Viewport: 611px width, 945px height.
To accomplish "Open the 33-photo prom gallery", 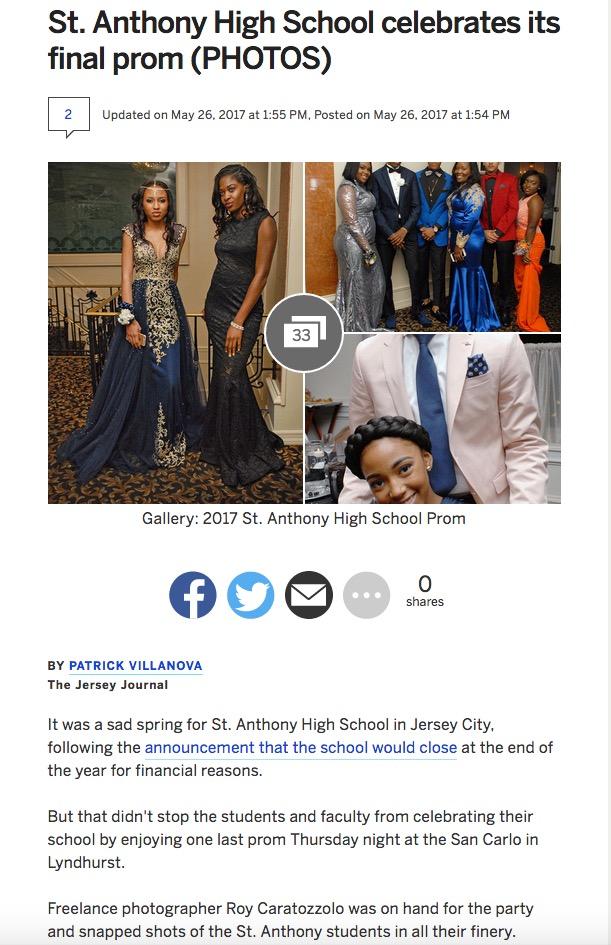I will coord(303,334).
